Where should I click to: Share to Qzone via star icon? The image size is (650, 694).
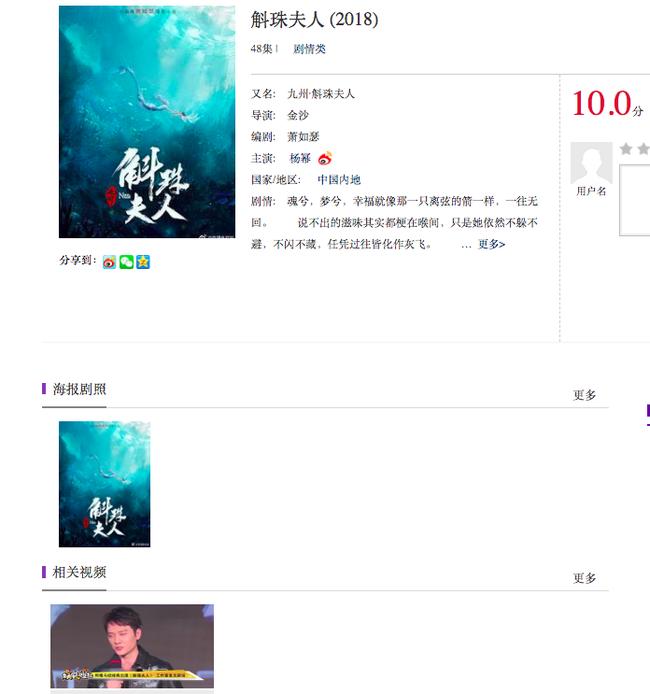point(143,262)
